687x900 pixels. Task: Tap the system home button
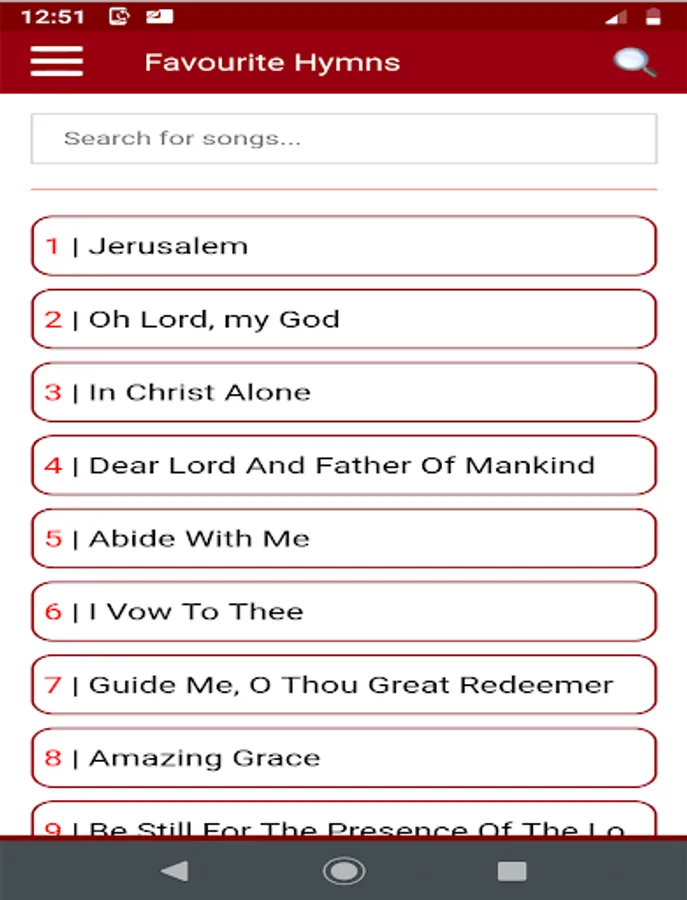[x=343, y=871]
